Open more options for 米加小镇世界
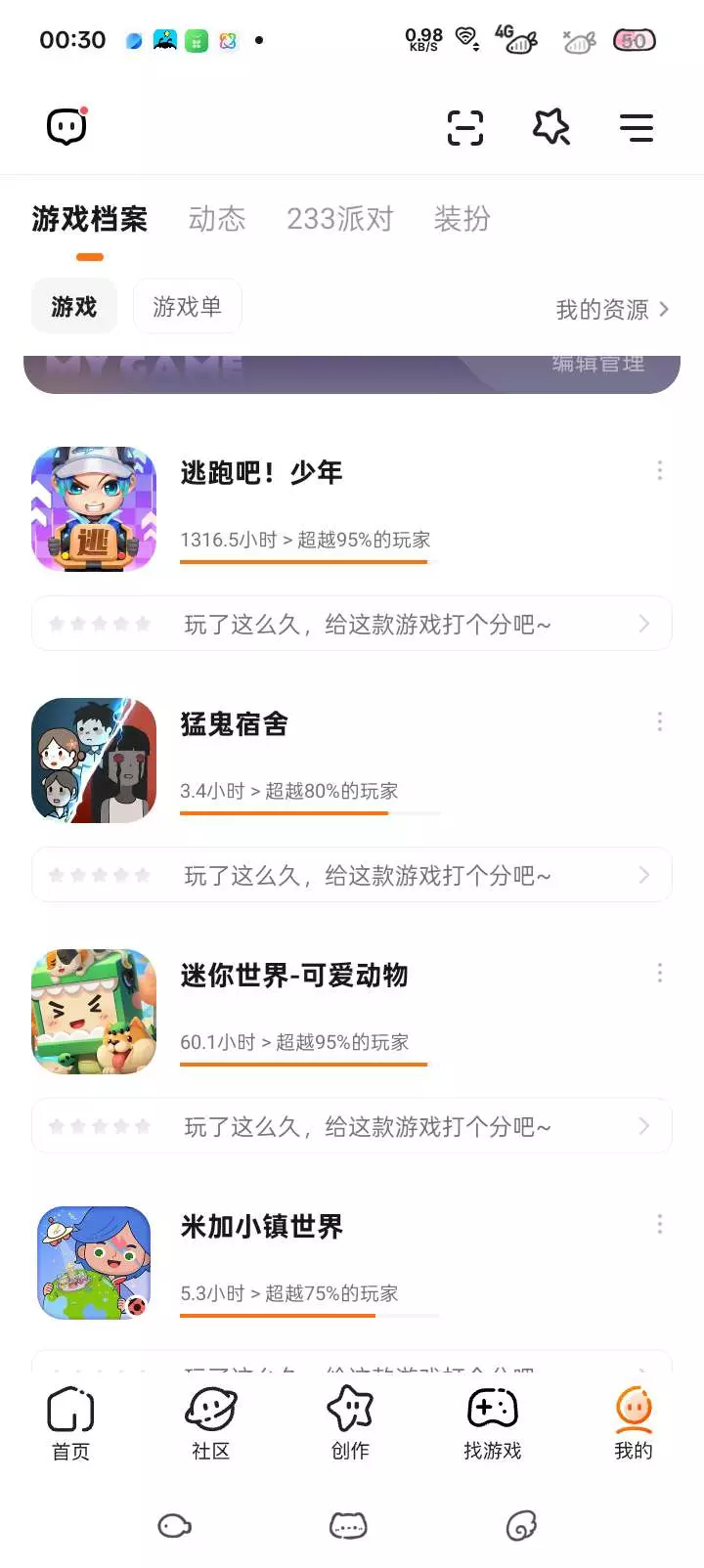 click(x=660, y=1224)
